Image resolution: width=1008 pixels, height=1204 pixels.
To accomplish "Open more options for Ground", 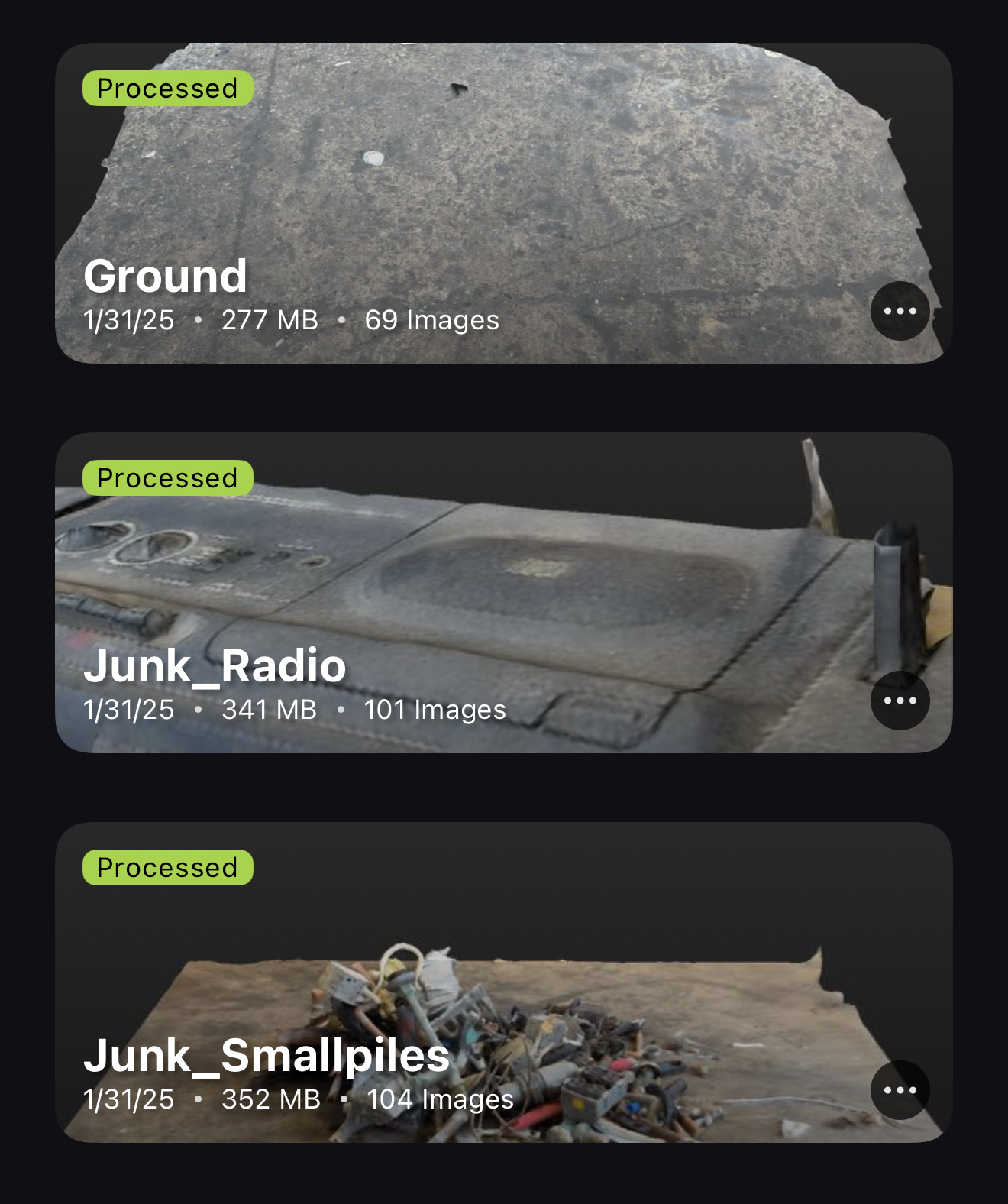I will tap(900, 311).
